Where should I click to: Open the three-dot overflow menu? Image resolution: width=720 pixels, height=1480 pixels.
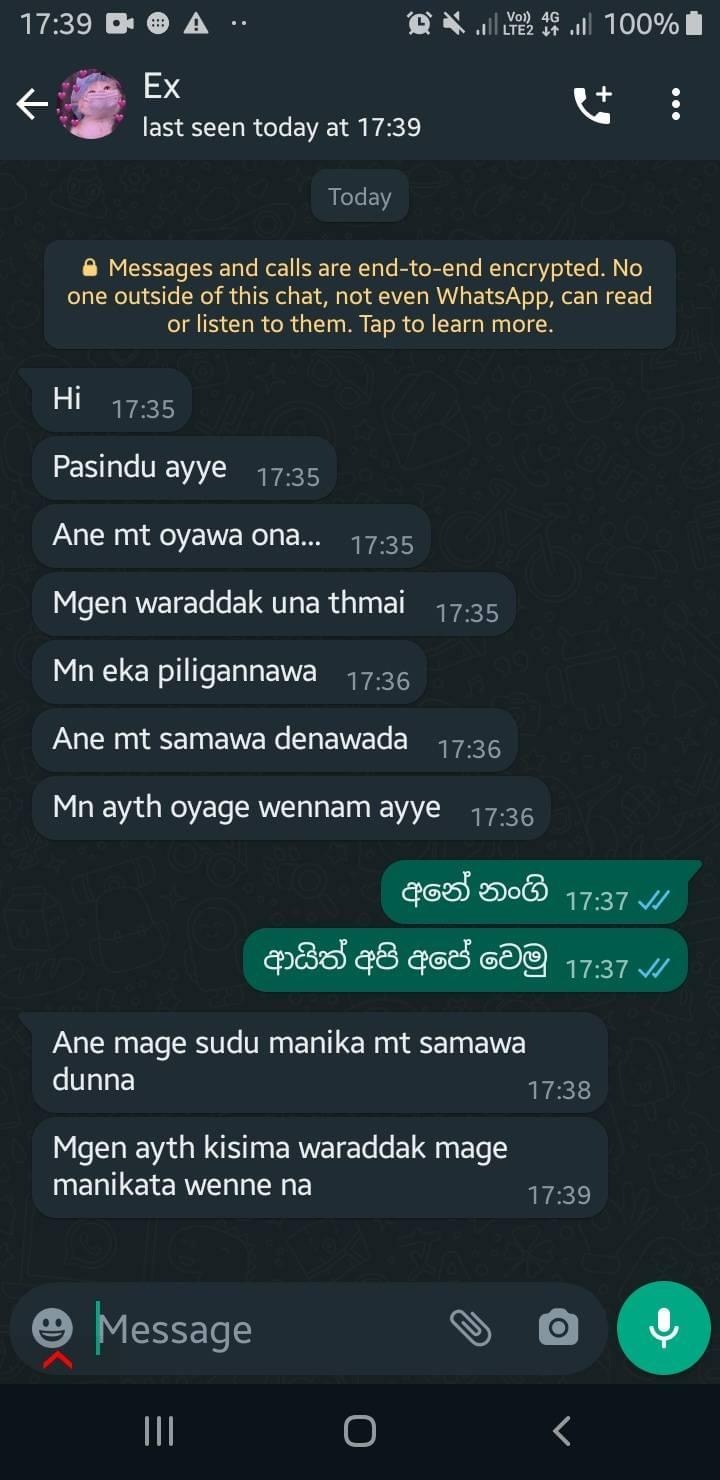(676, 104)
